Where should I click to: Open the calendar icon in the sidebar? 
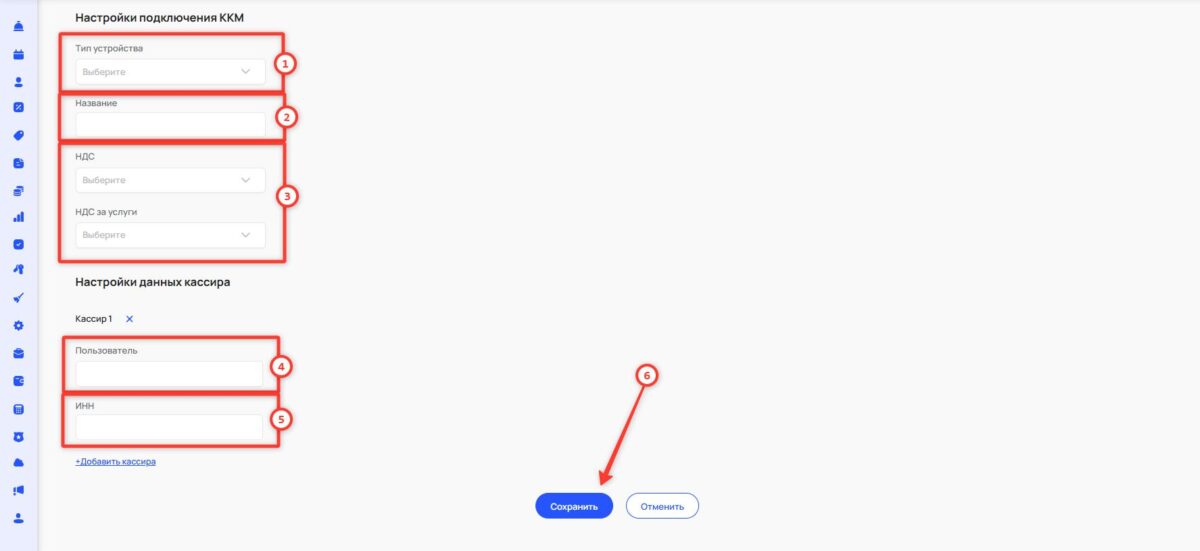(x=18, y=54)
